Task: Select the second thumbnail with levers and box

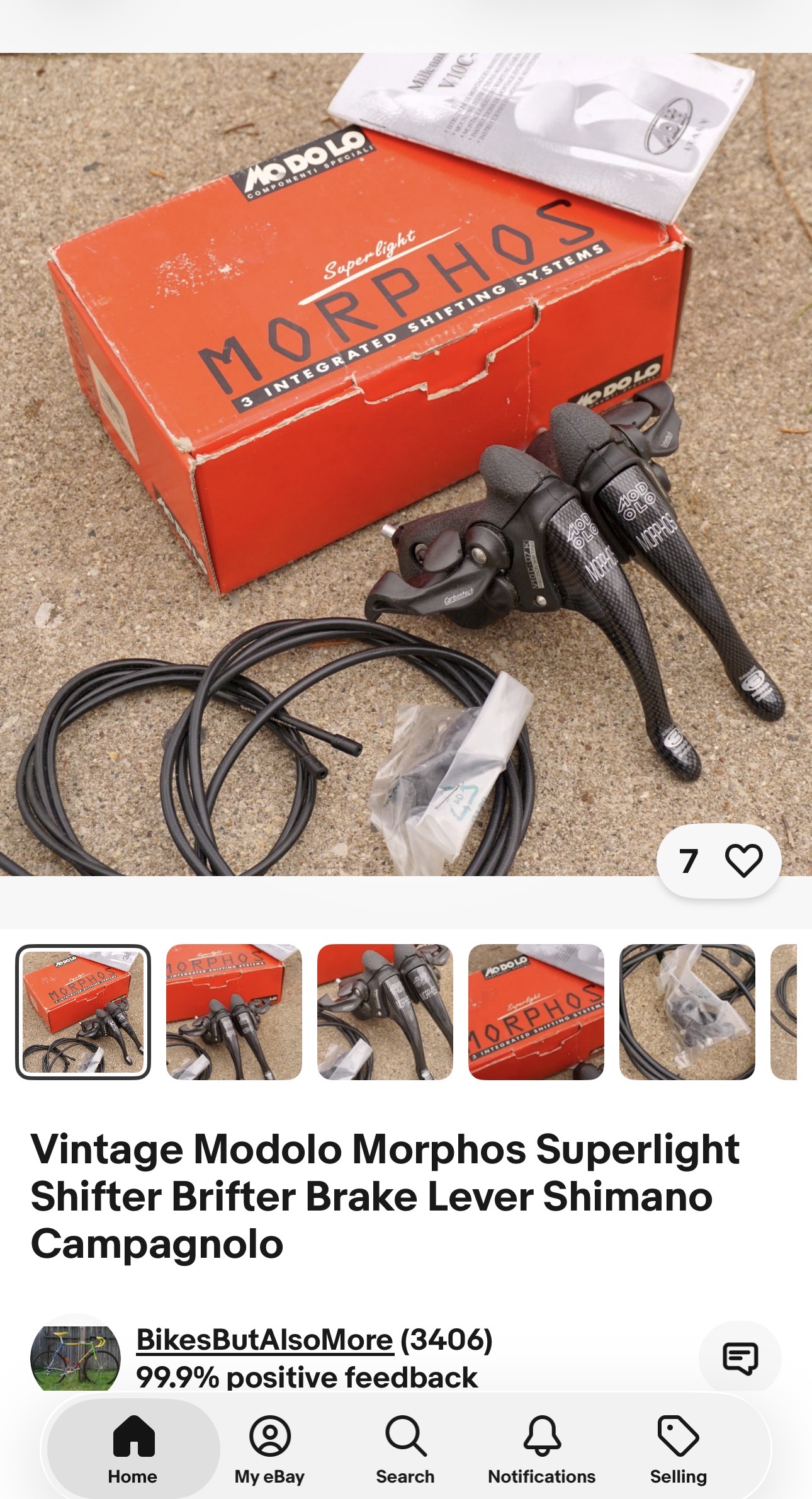Action: (x=234, y=1012)
